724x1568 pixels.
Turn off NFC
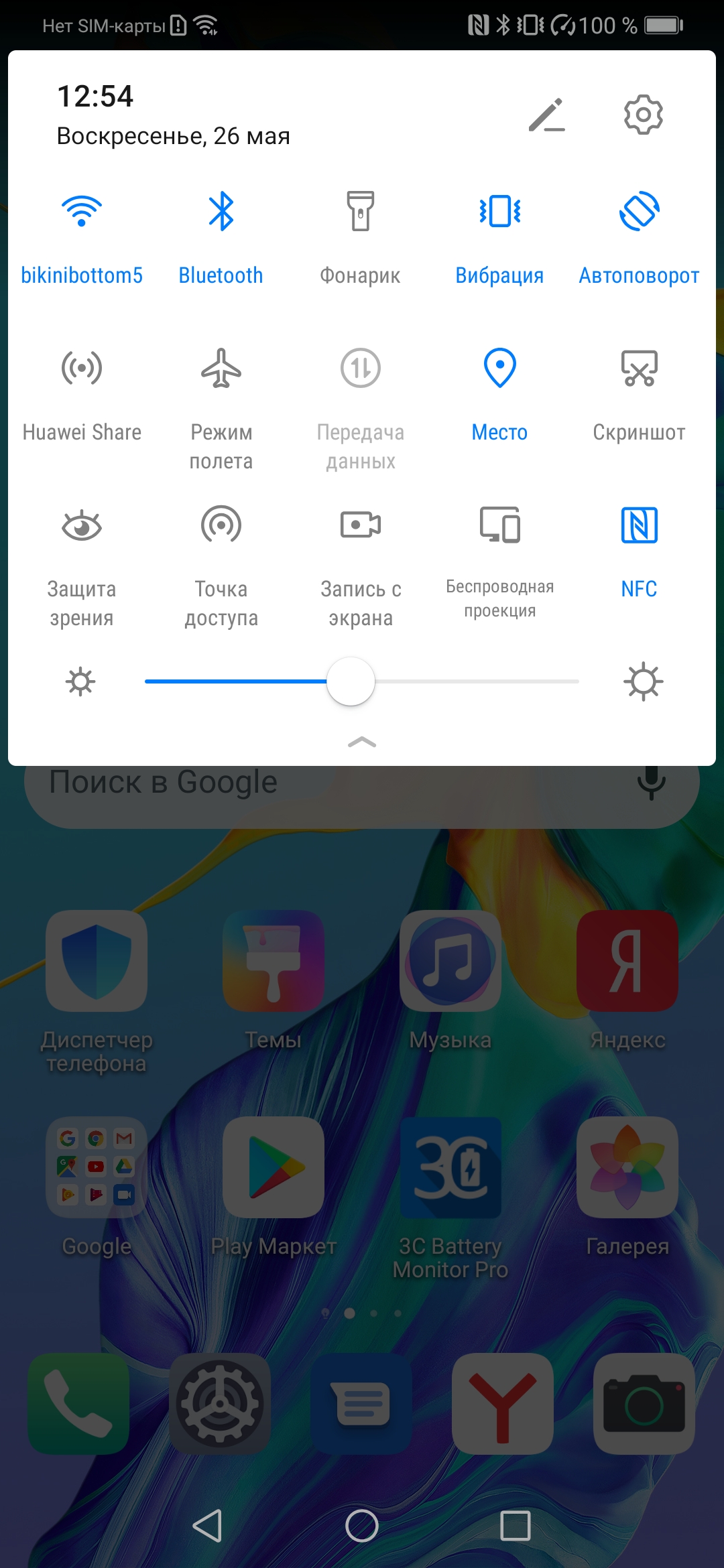click(640, 525)
